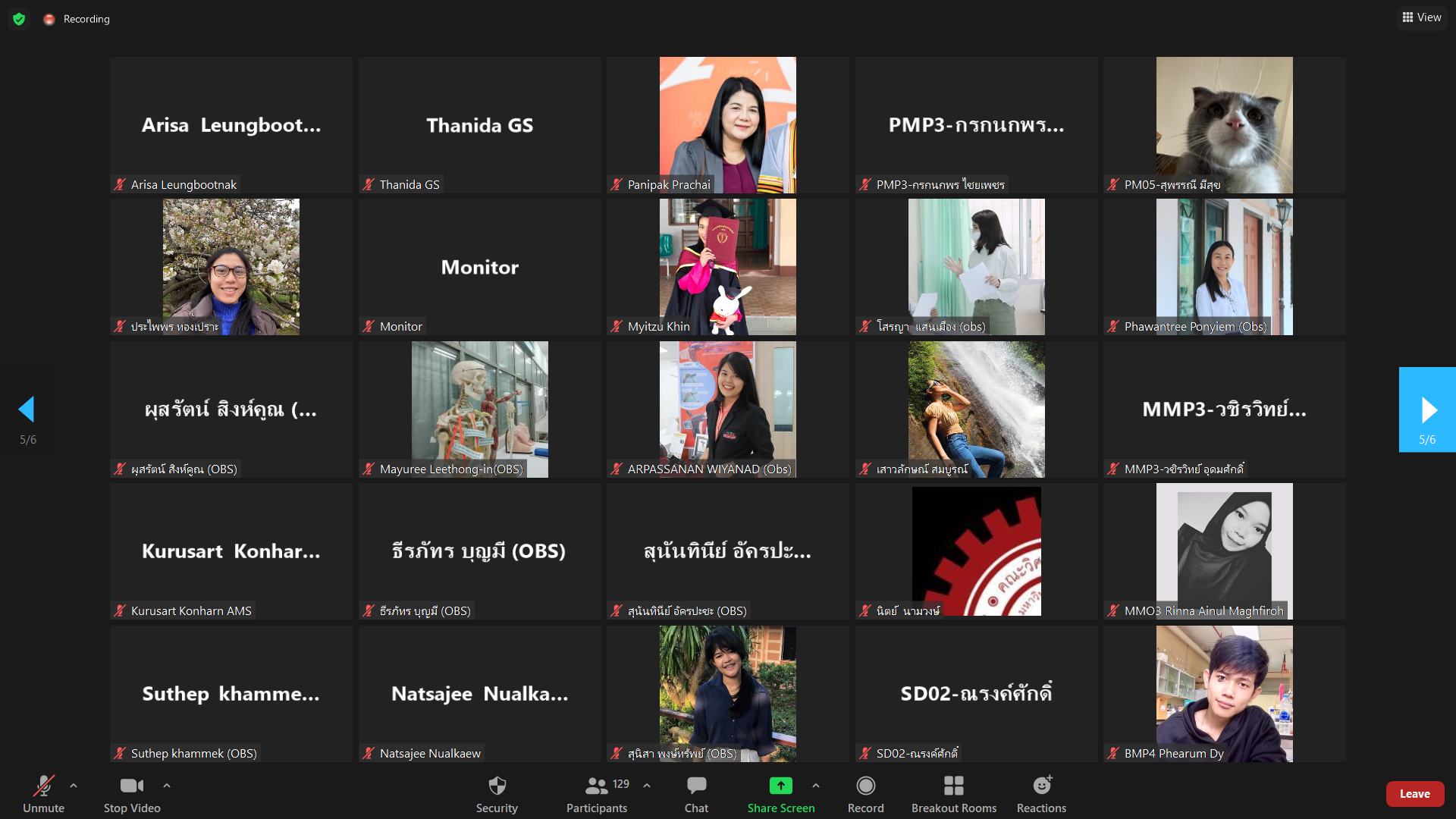The height and width of the screenshot is (819, 1456).
Task: Expand audio options arrow beside Unmute
Action: pos(74,786)
